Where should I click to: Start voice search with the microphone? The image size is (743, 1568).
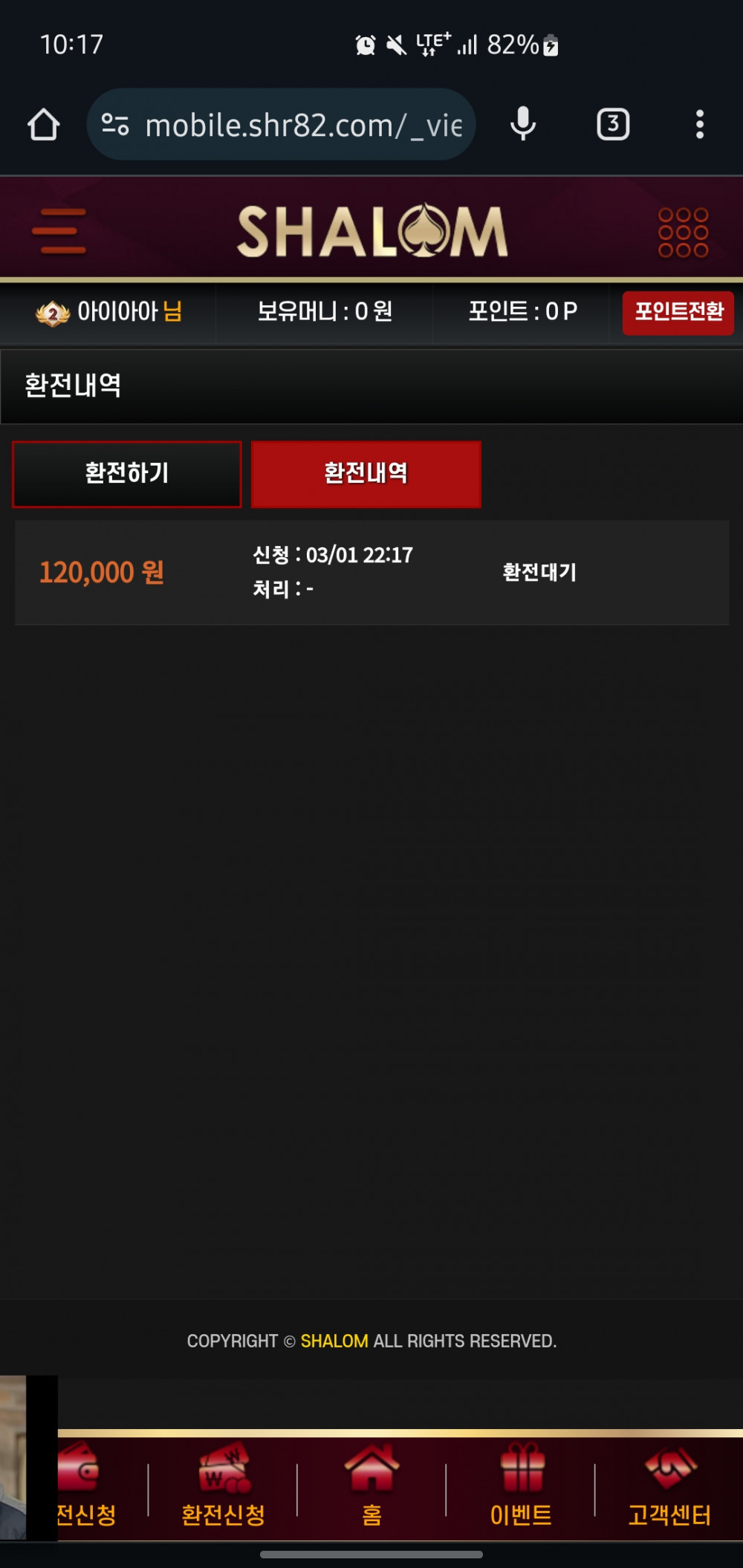click(x=523, y=125)
